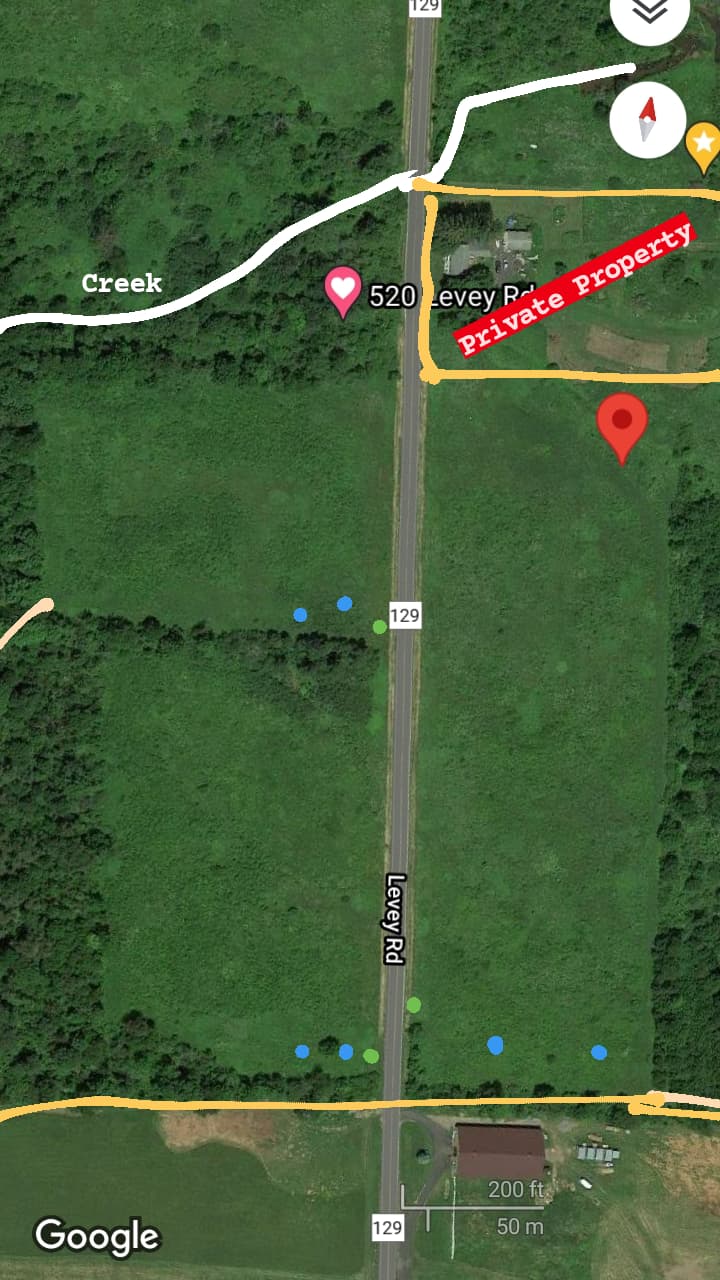Open the starred place marker

(x=705, y=144)
